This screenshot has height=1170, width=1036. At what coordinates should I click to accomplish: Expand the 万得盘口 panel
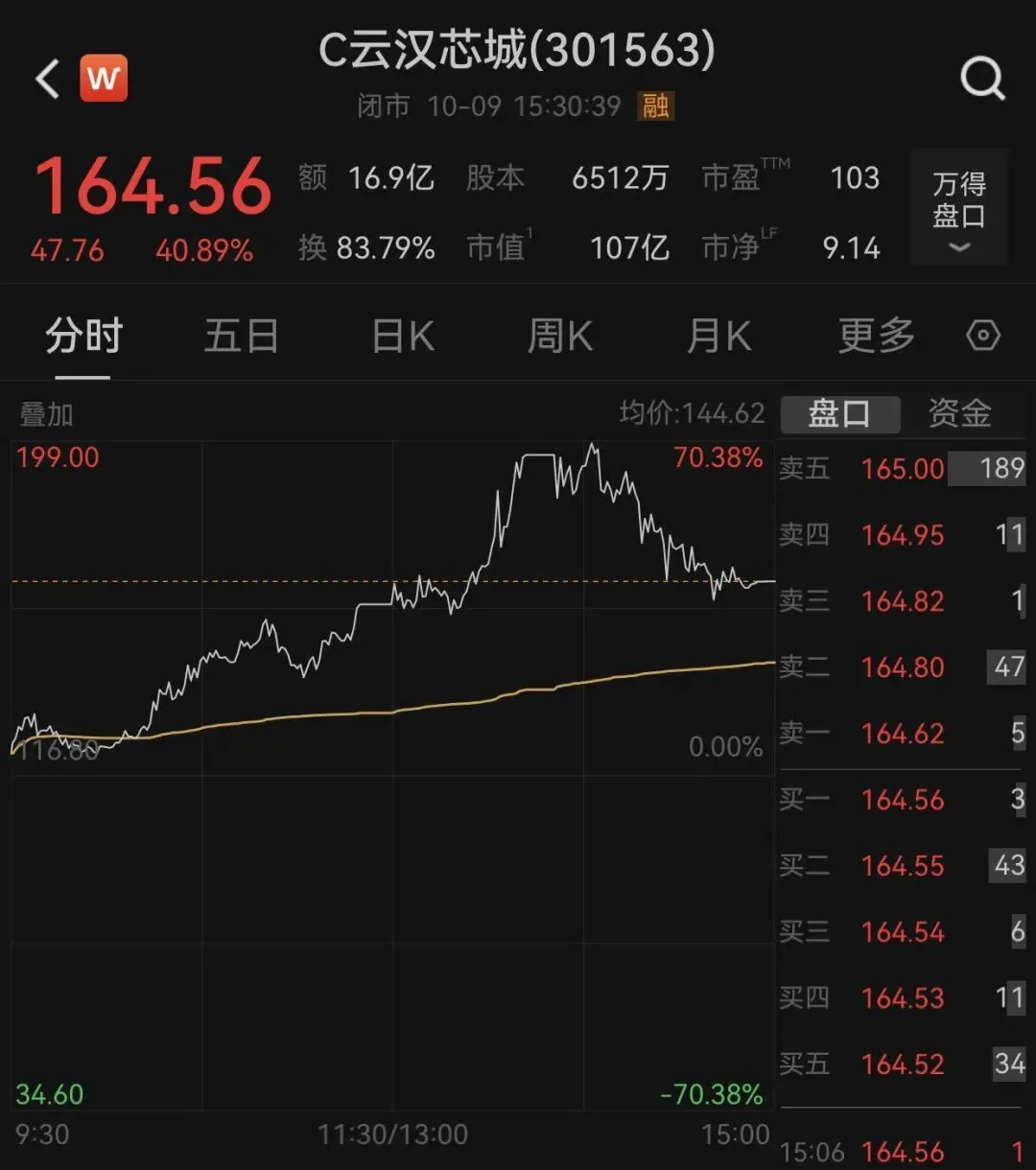pyautogui.click(x=958, y=208)
